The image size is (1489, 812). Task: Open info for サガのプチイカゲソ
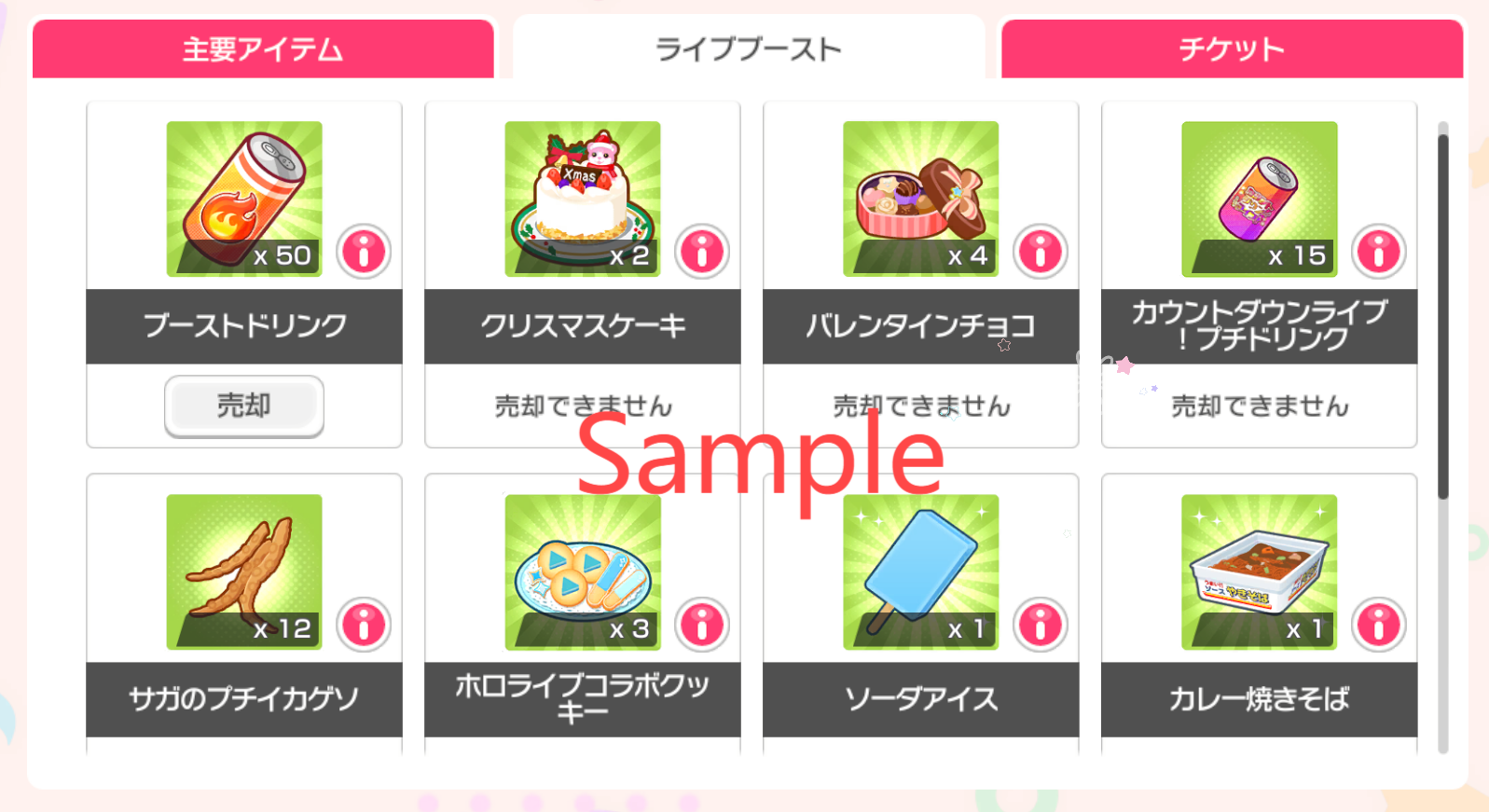click(x=364, y=625)
